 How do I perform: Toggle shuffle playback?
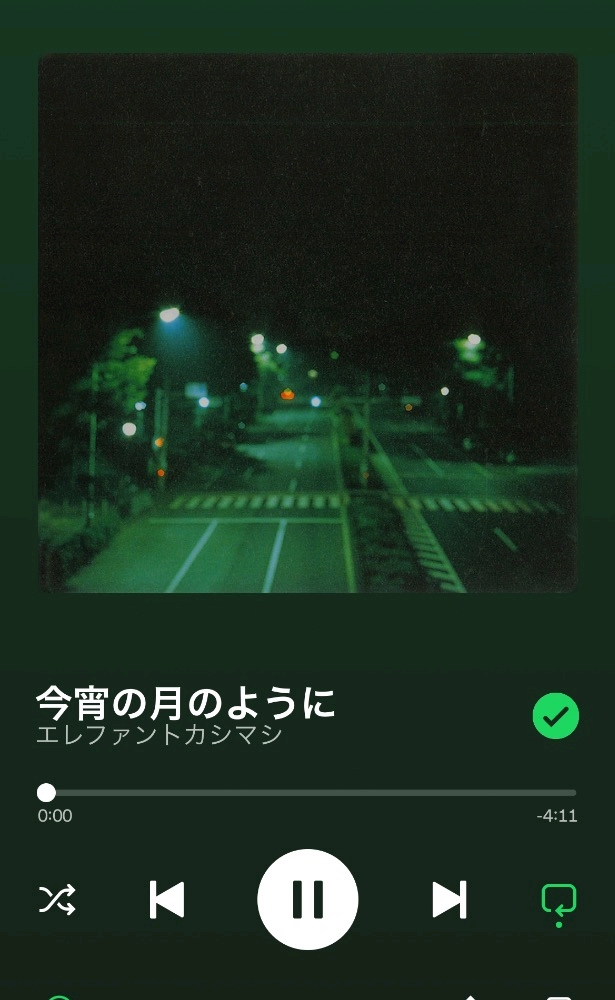57,899
